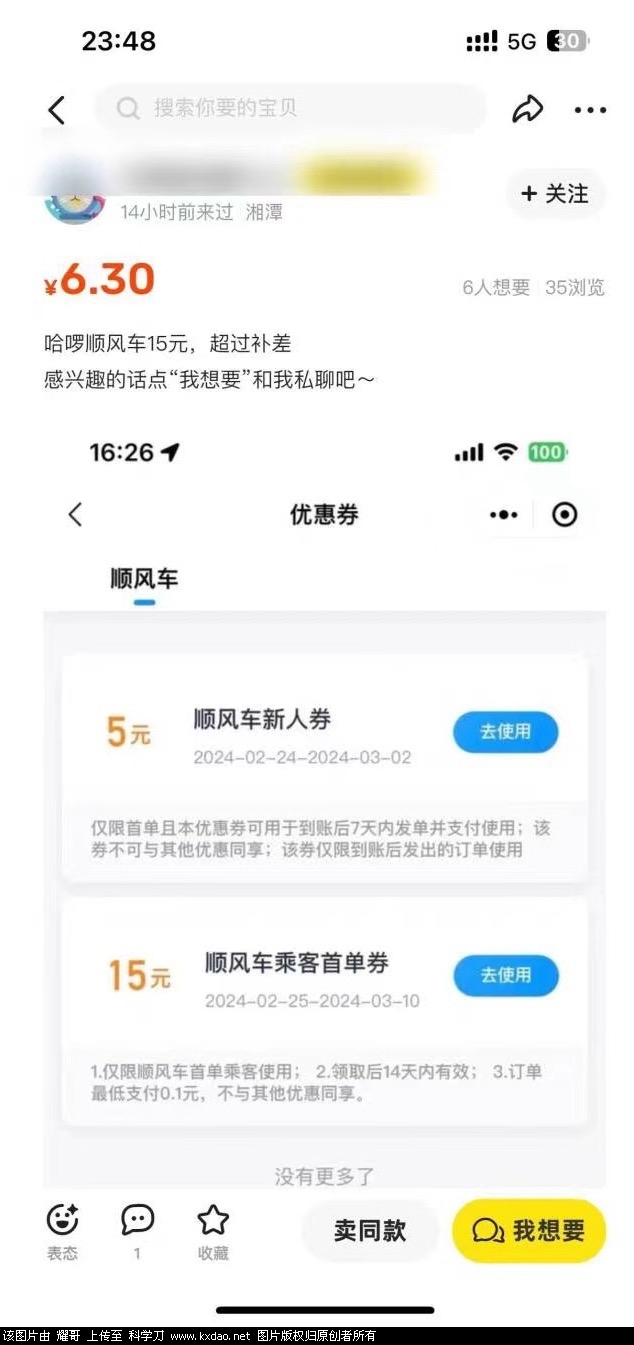Open the search box for items
Screen dimensions: 634x1345
tap(290, 109)
